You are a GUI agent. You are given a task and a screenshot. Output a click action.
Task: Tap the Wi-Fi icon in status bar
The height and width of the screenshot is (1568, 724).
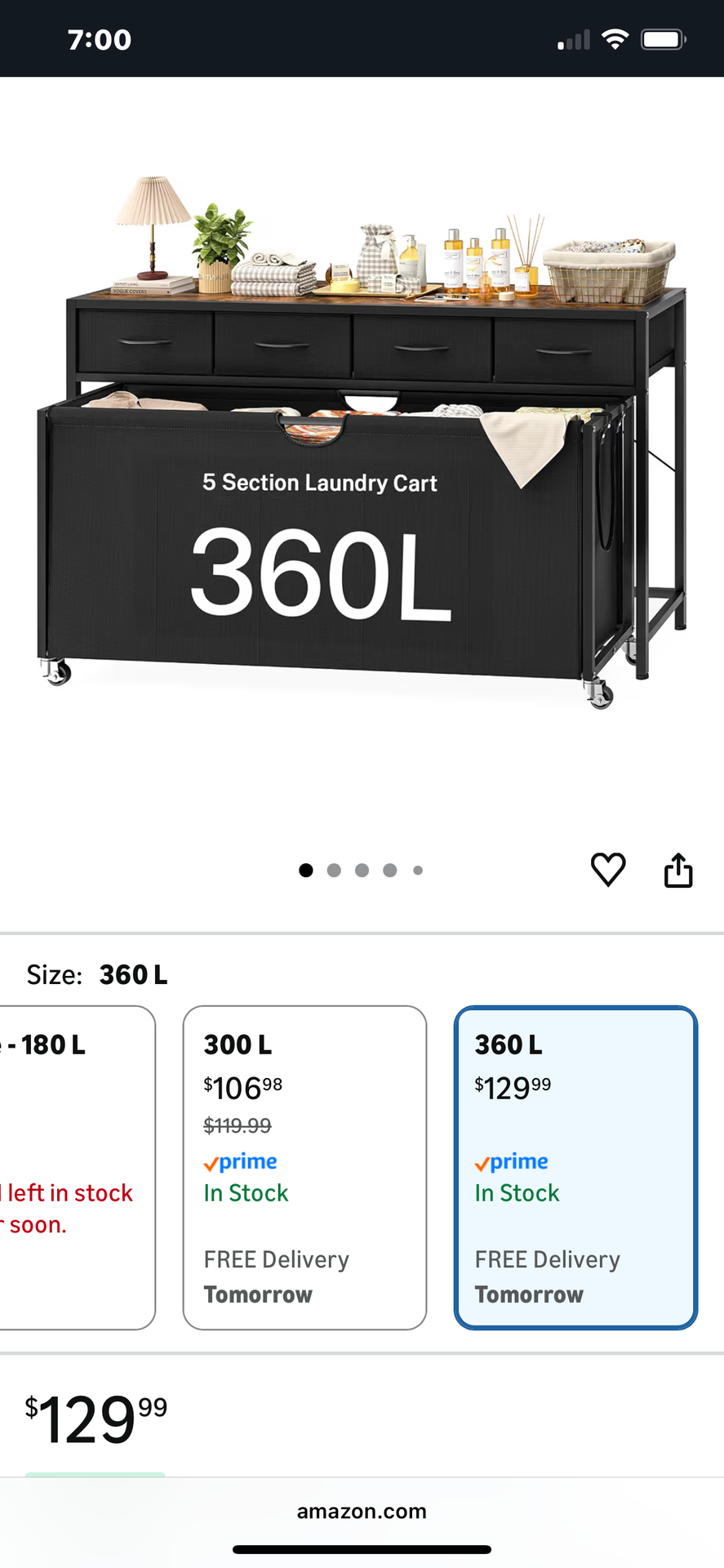point(615,38)
